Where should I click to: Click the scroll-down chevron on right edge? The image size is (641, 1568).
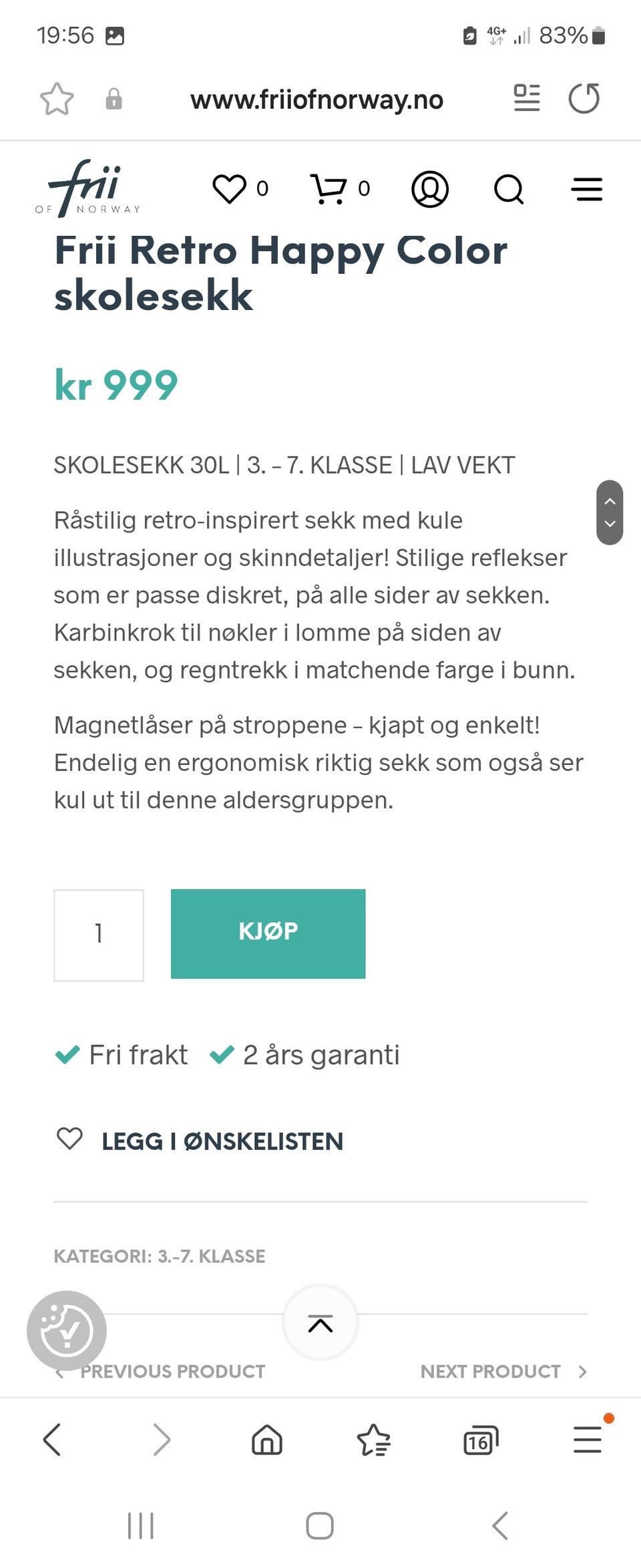(x=609, y=524)
